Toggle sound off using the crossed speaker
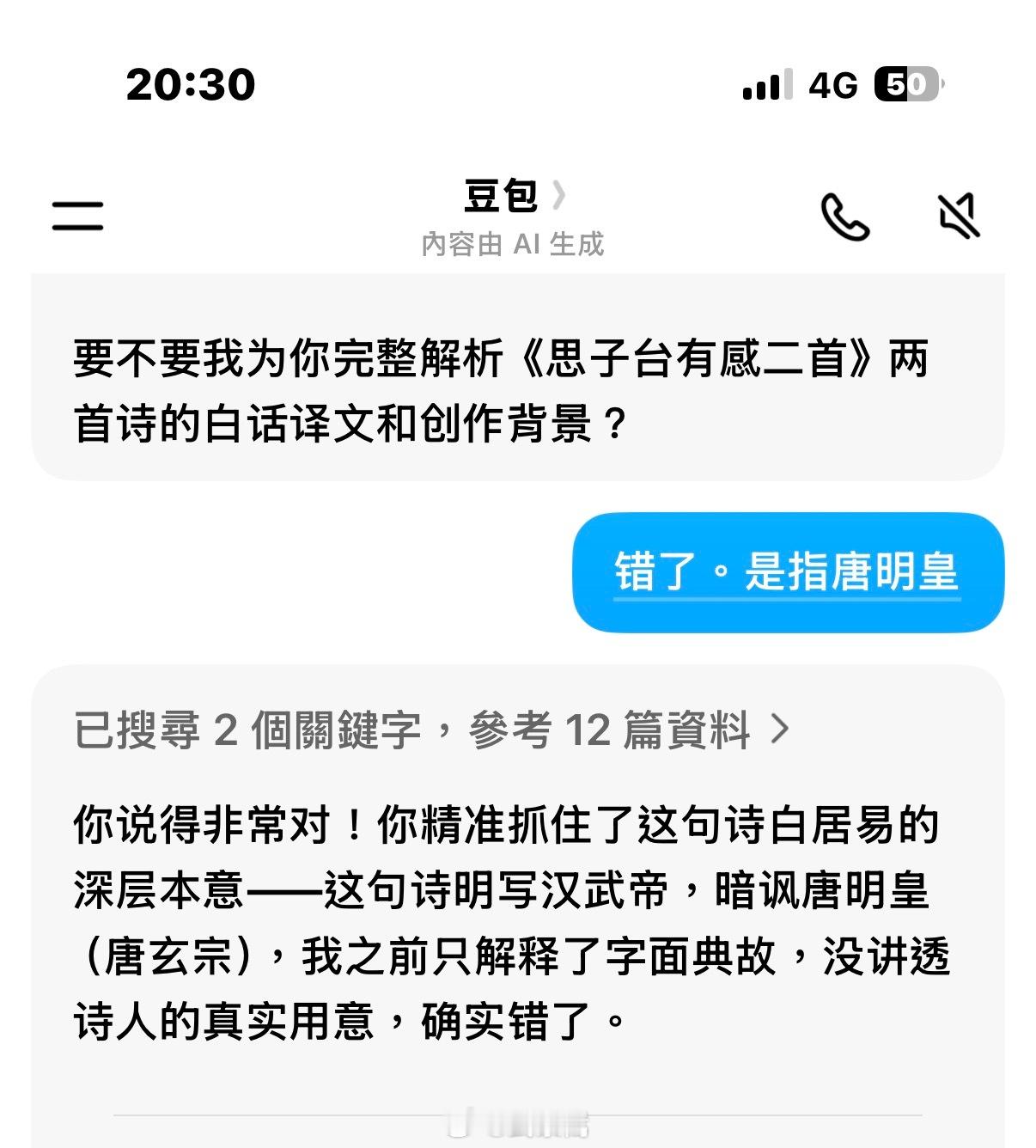Screen dimensions: 1036x1148 [x=960, y=217]
